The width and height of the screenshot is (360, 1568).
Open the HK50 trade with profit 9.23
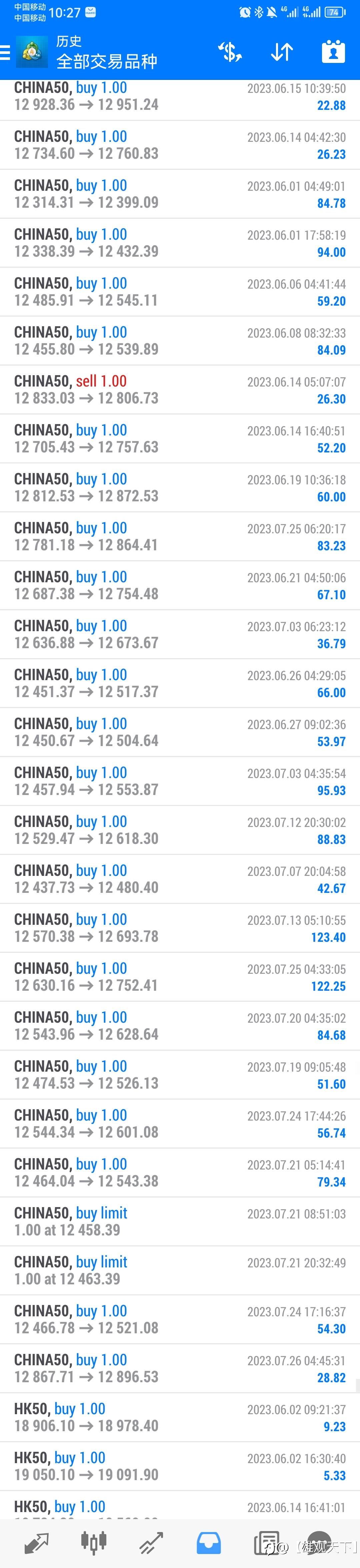[x=180, y=1417]
